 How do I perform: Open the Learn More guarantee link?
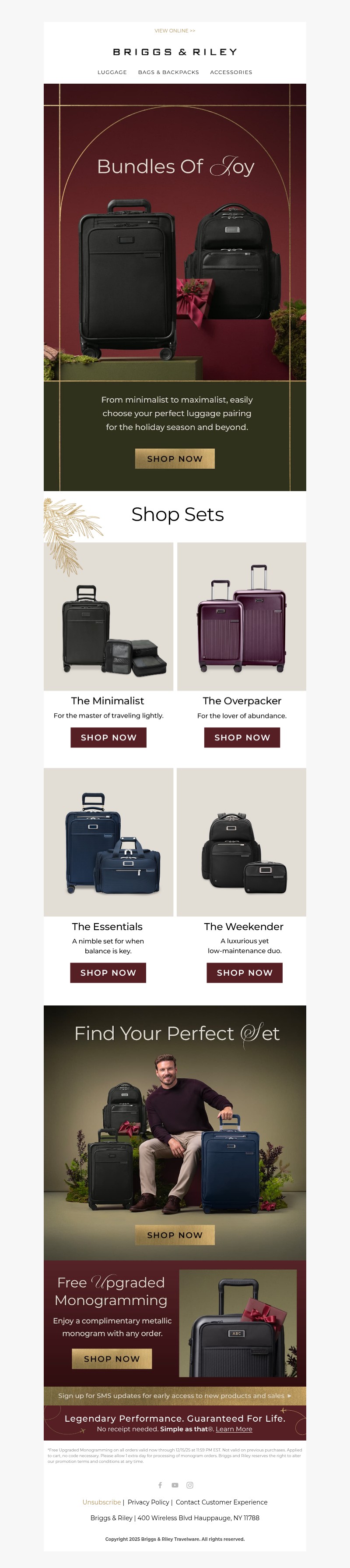coord(234,1429)
